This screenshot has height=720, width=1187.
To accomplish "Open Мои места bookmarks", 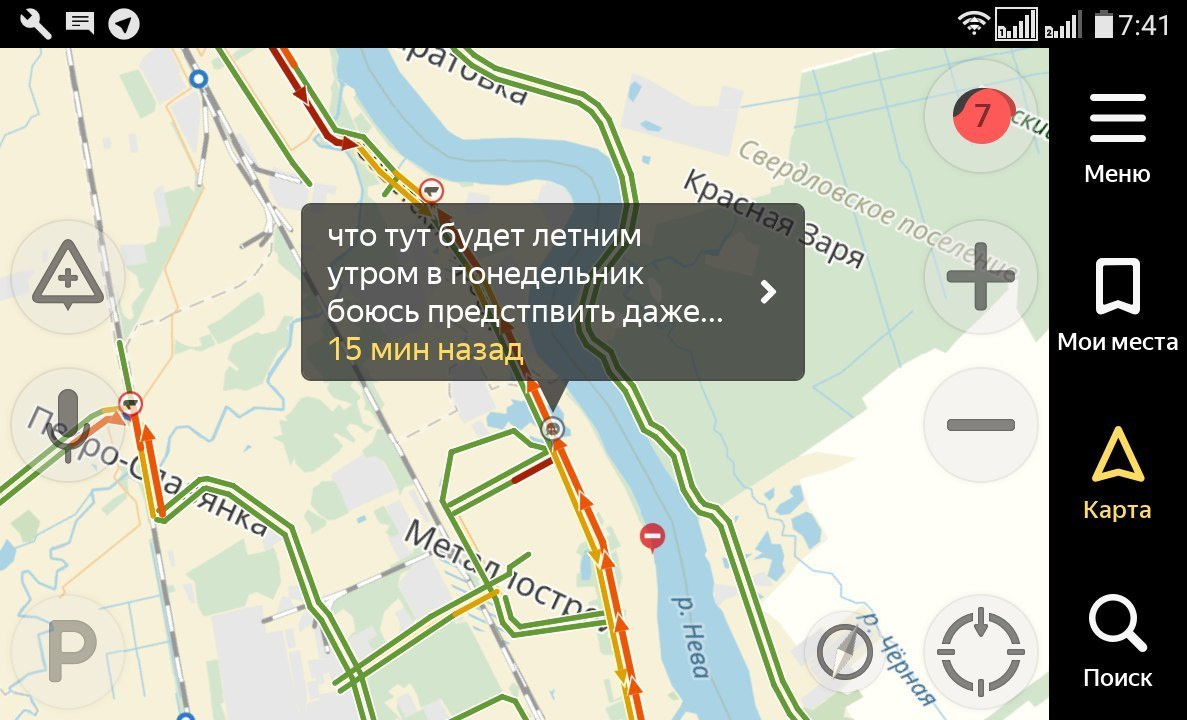I will coord(1117,305).
